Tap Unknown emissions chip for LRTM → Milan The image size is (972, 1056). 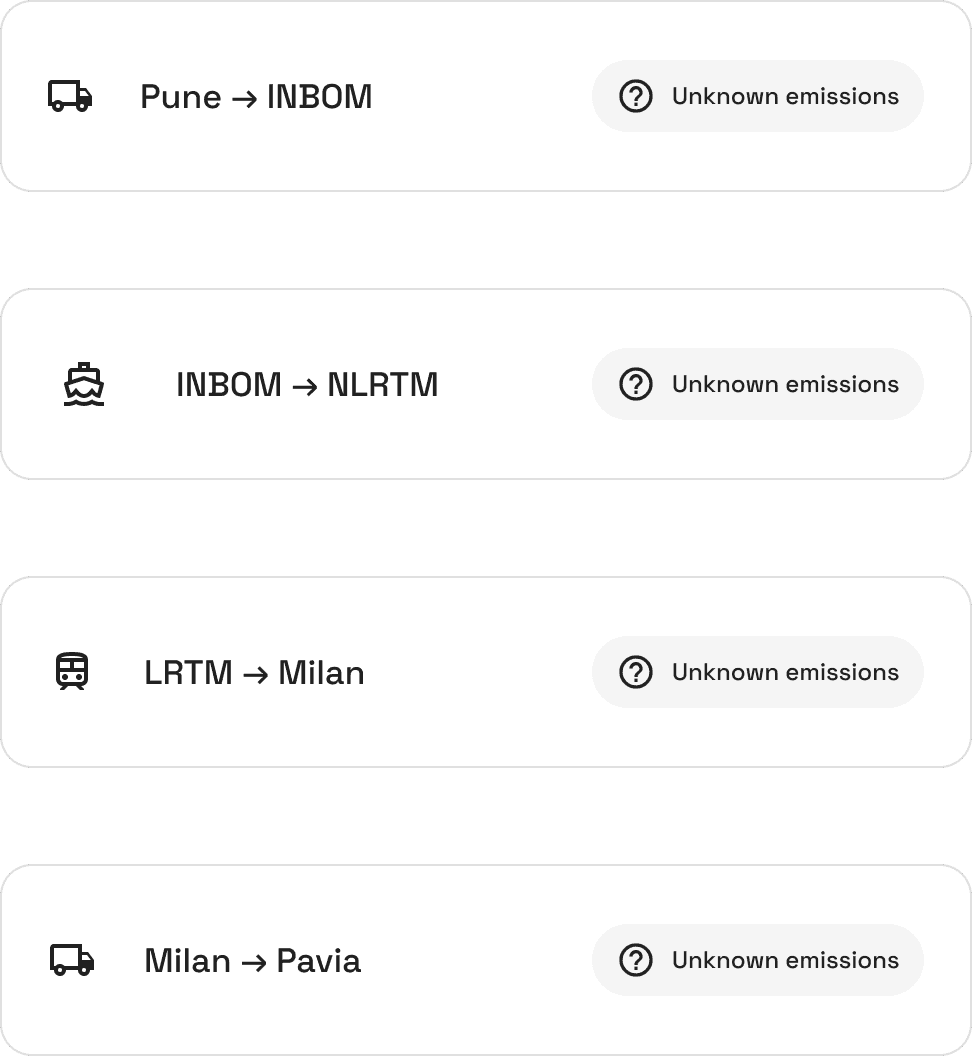[x=757, y=673]
